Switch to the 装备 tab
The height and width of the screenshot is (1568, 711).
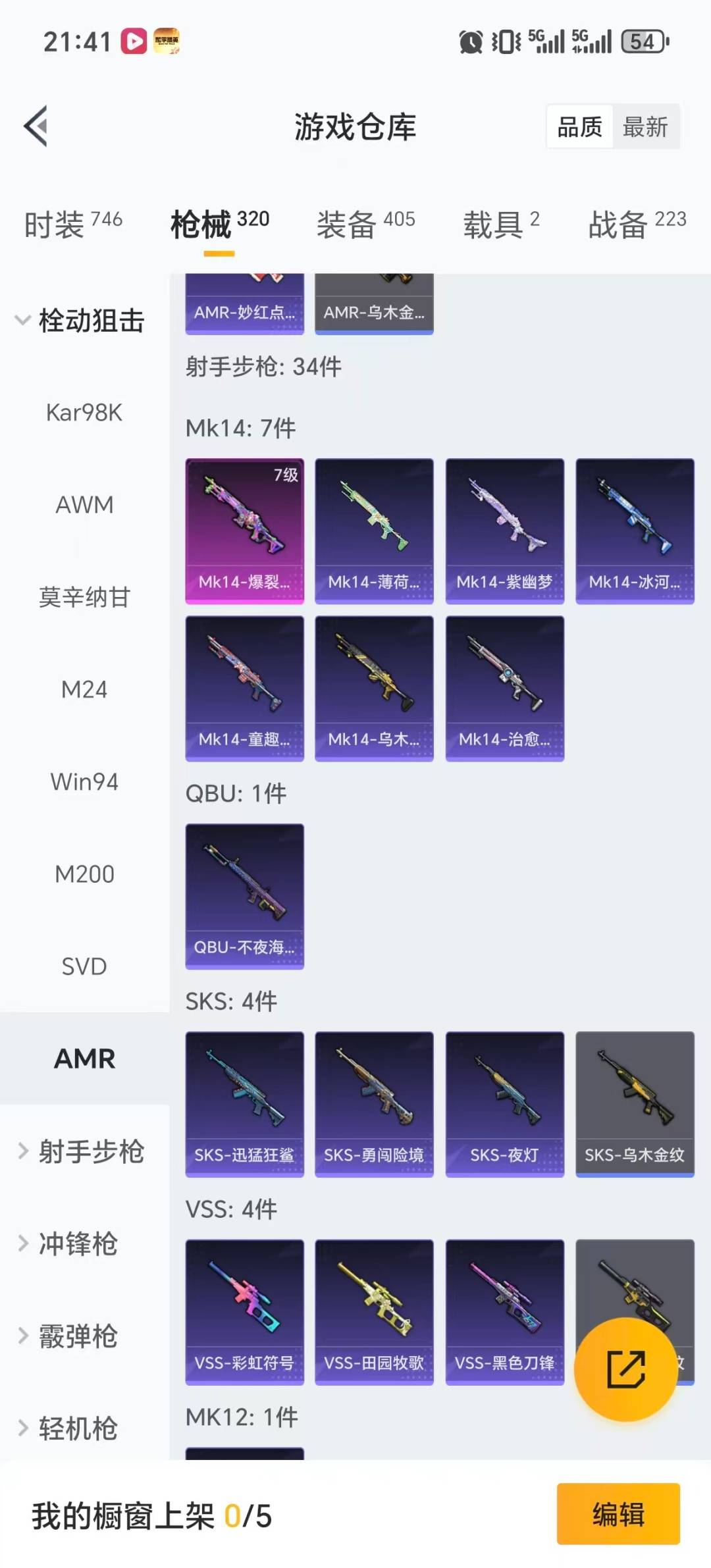pyautogui.click(x=365, y=224)
